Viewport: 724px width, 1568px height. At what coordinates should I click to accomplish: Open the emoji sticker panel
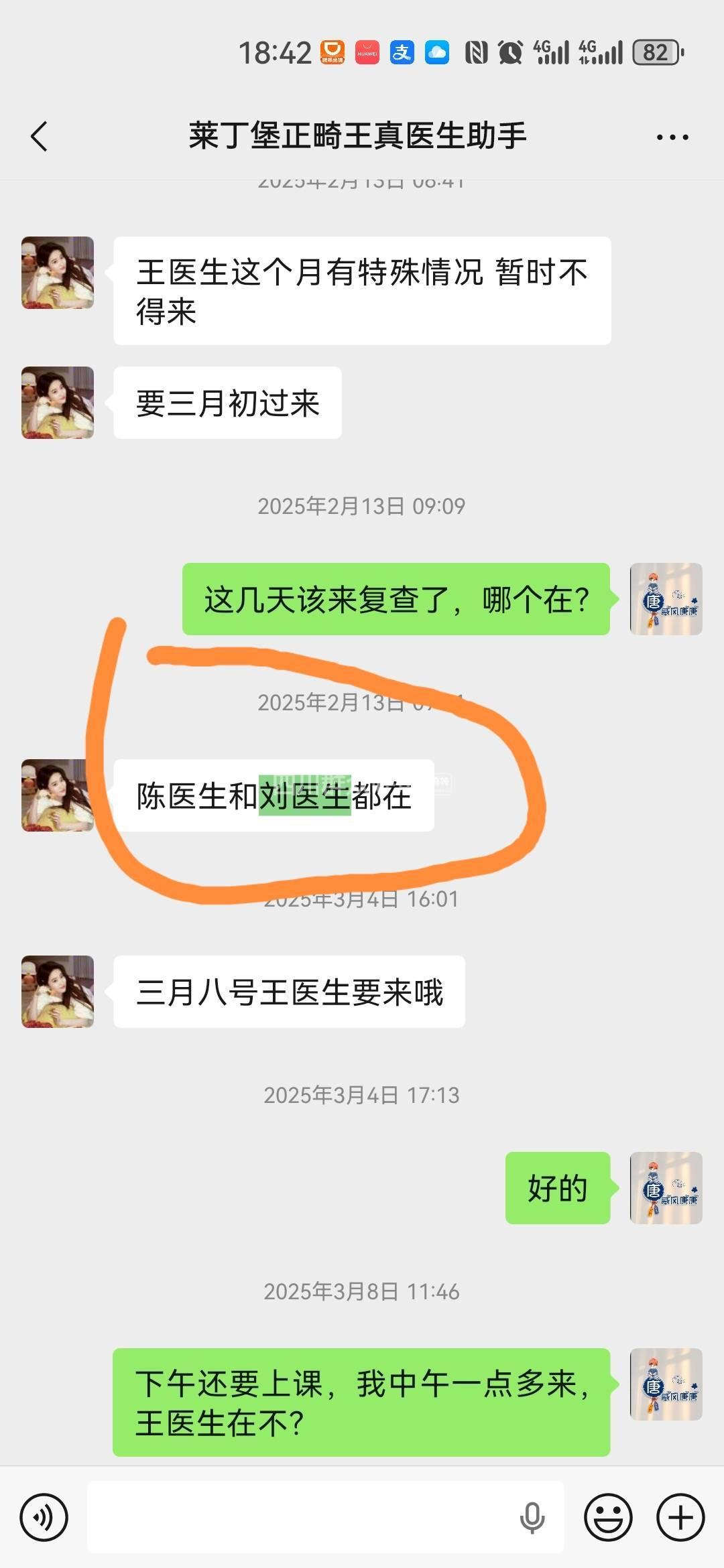[x=608, y=1517]
